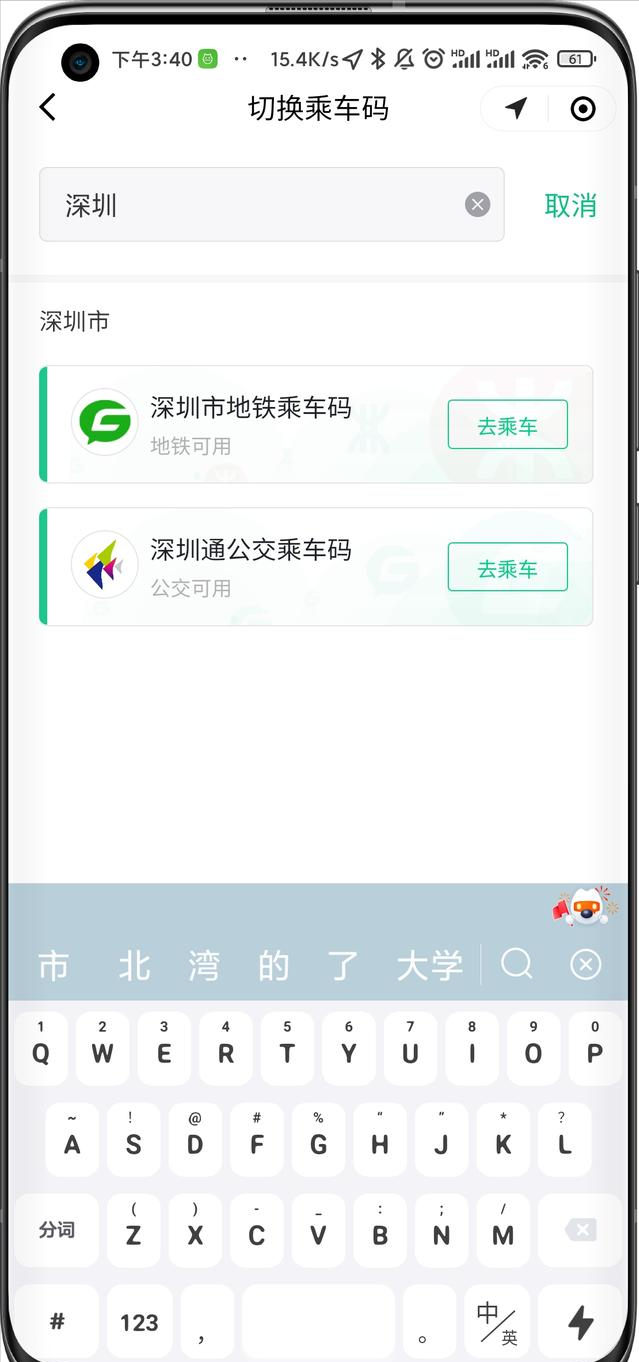Screen dimensions: 639x1362
Task: Clear the search text 深圳
Action: pyautogui.click(x=478, y=205)
